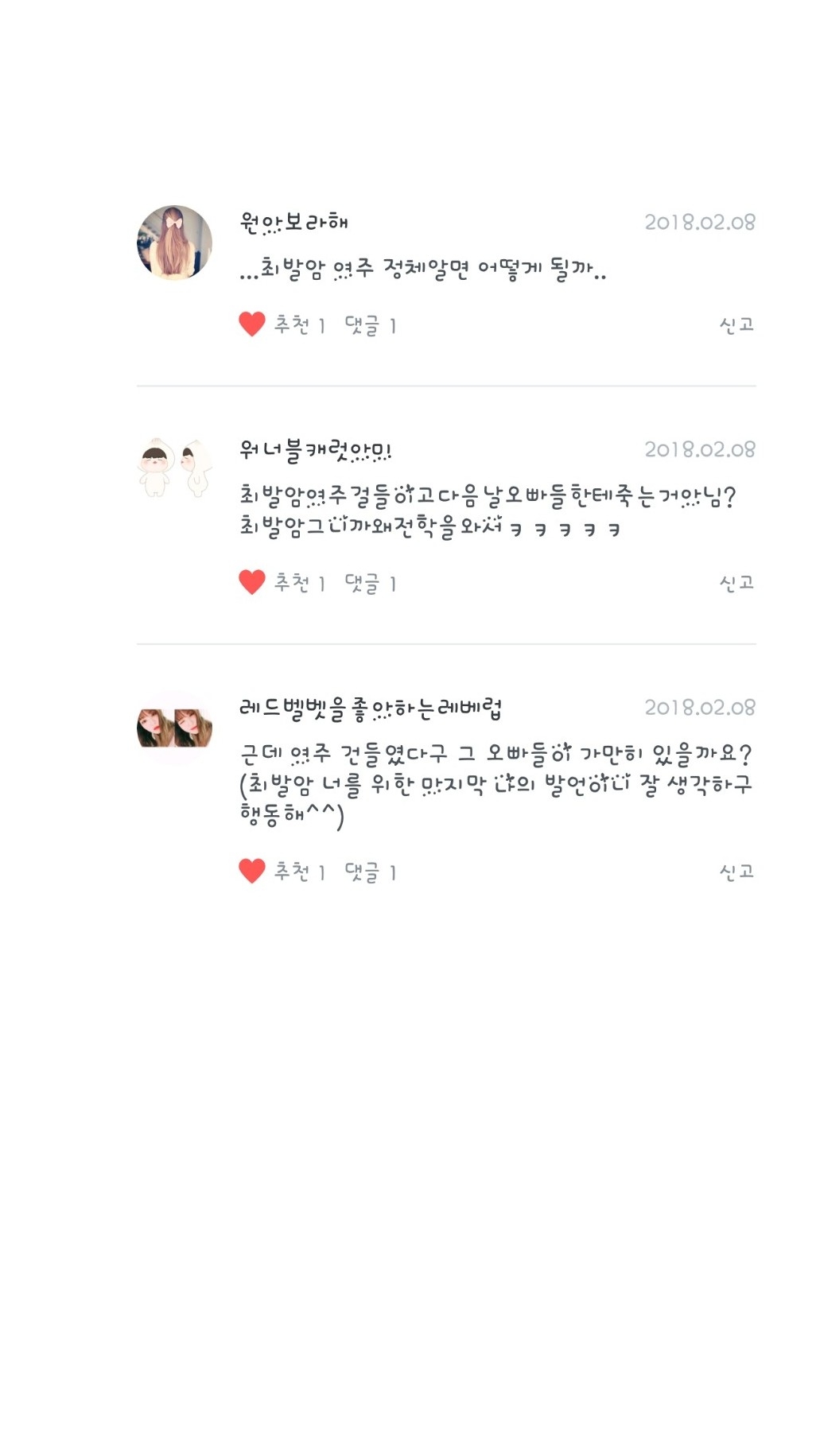This screenshot has width=820, height=1456.
Task: Like the comment by 원안보라해
Action: pyautogui.click(x=252, y=324)
